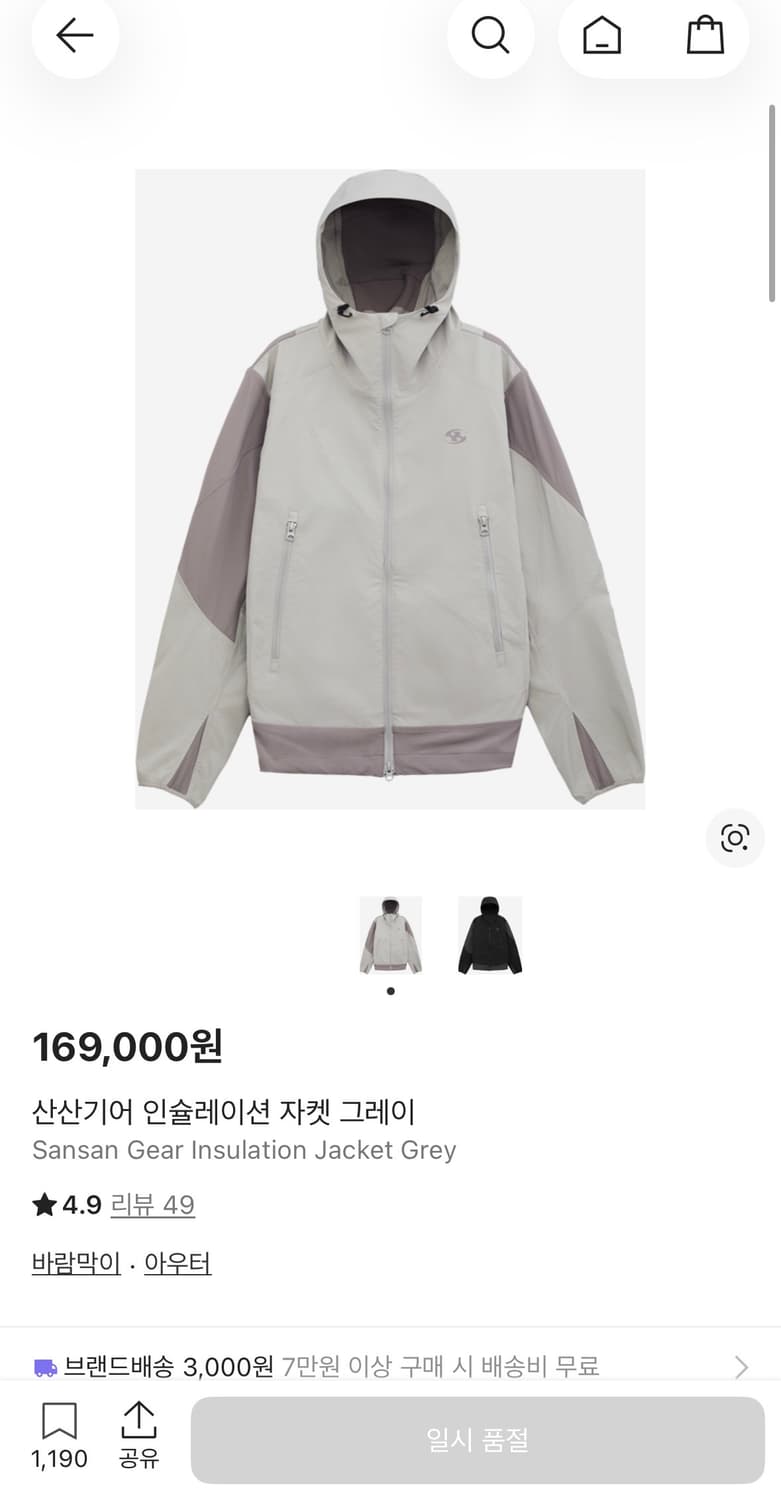Open search with the magnifier icon
The image size is (781, 1500).
pos(490,35)
